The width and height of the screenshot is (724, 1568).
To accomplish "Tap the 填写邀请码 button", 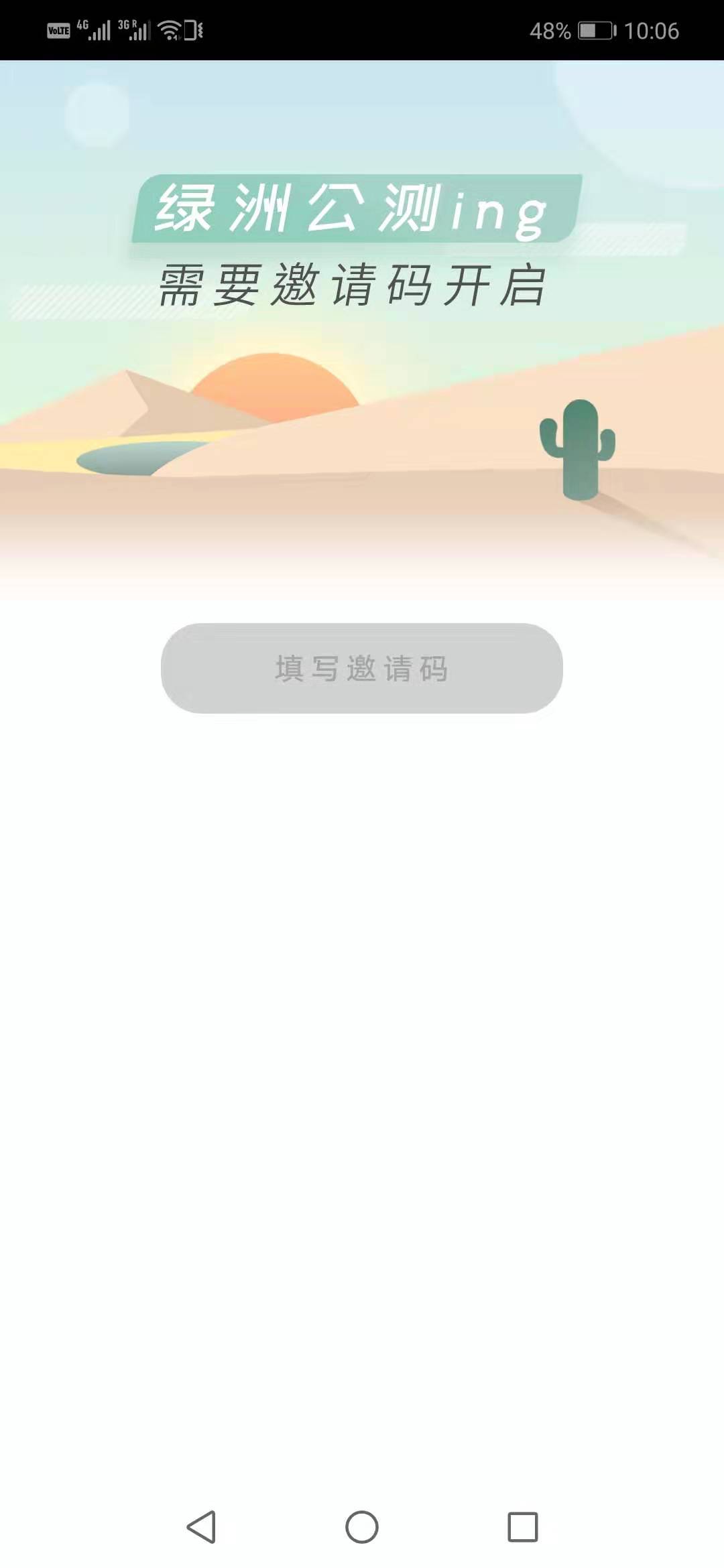I will [361, 668].
